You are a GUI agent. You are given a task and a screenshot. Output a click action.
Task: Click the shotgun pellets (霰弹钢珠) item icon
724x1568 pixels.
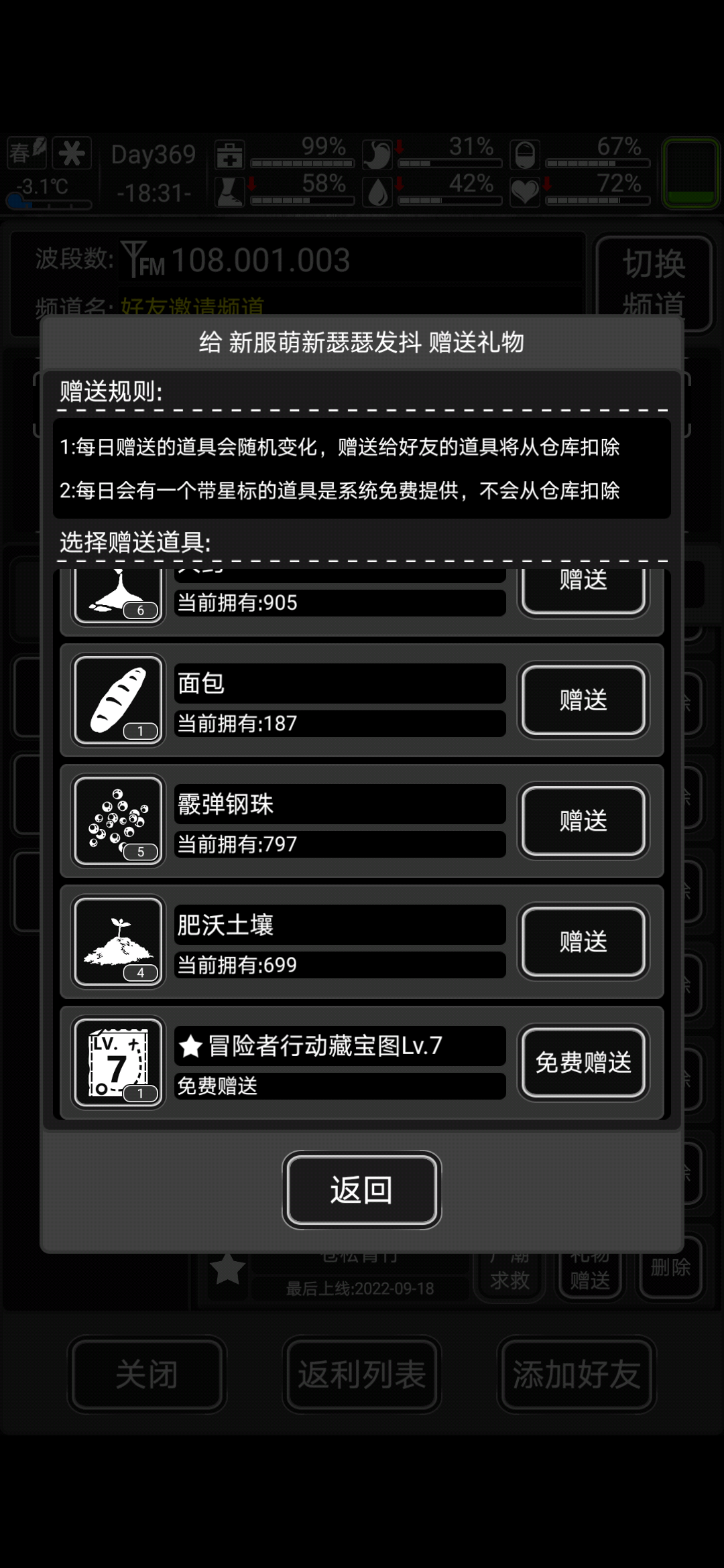click(117, 820)
